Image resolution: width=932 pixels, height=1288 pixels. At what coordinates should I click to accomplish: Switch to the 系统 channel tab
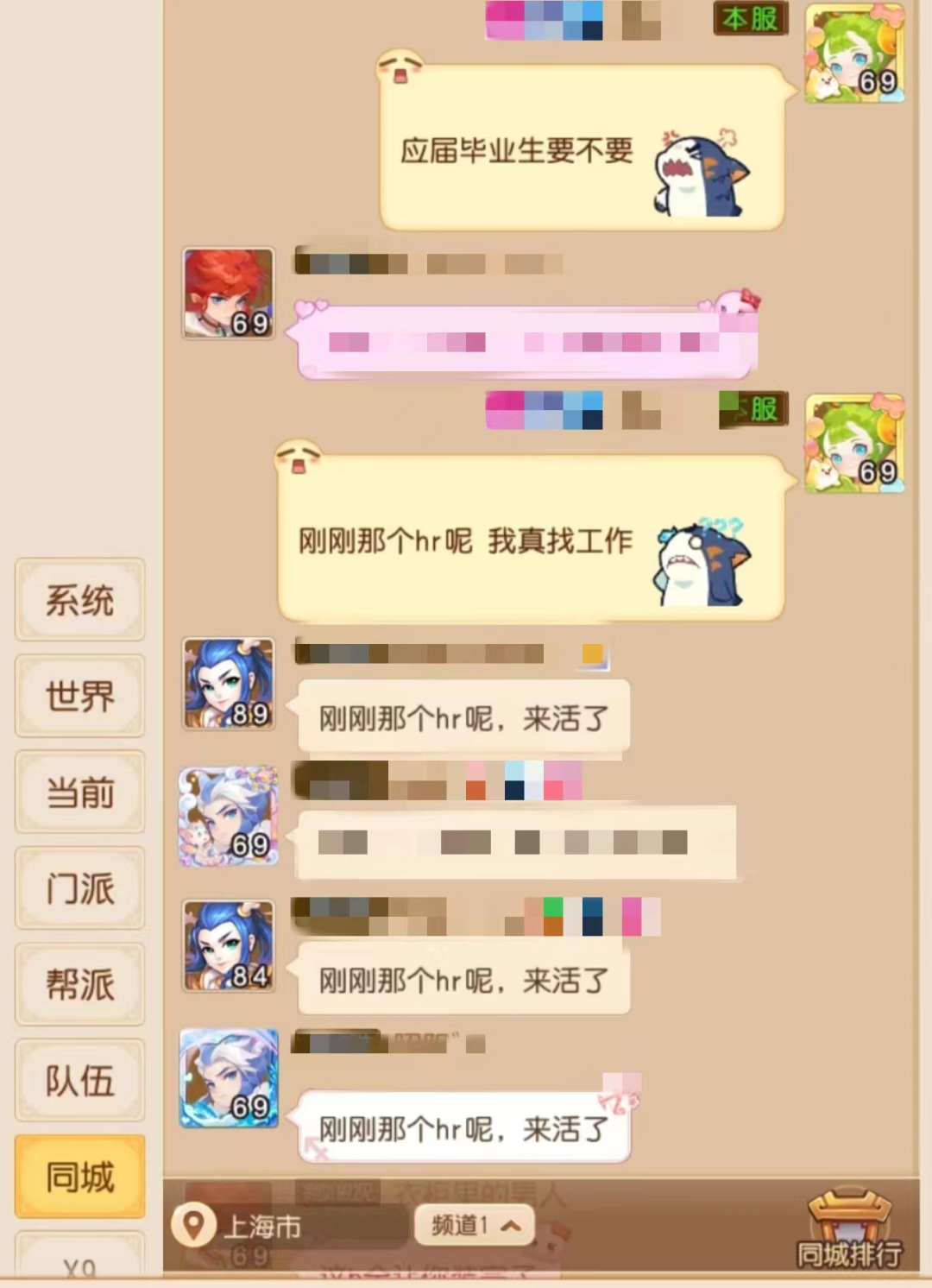pos(79,600)
